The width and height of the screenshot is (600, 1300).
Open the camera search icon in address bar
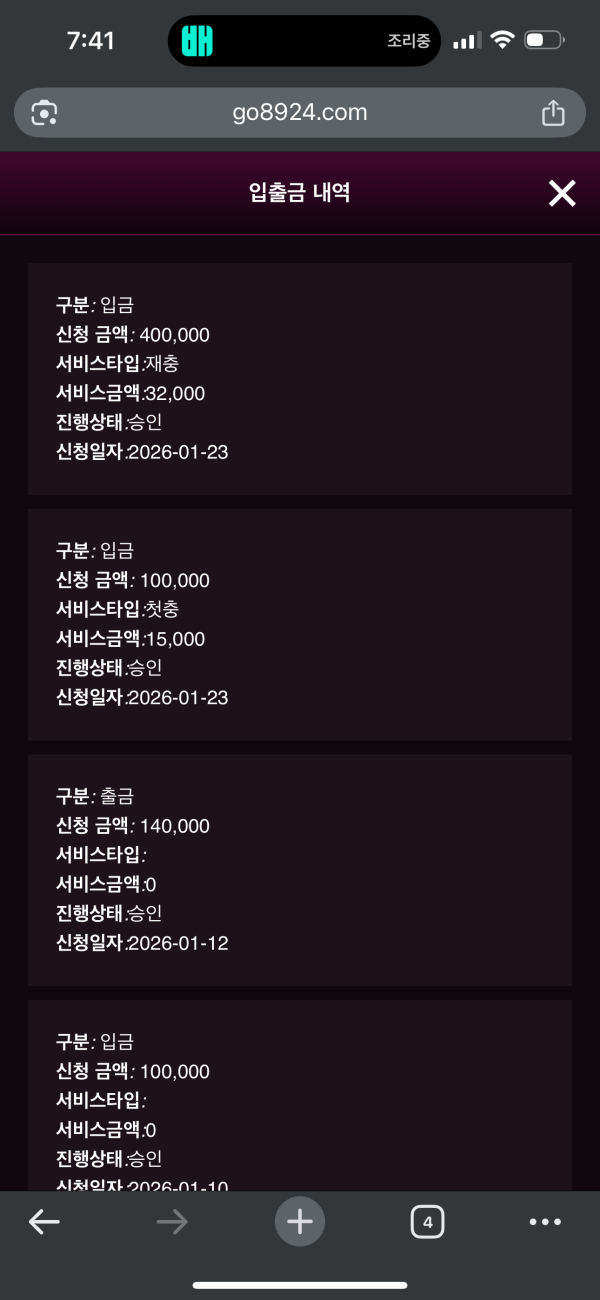[44, 113]
